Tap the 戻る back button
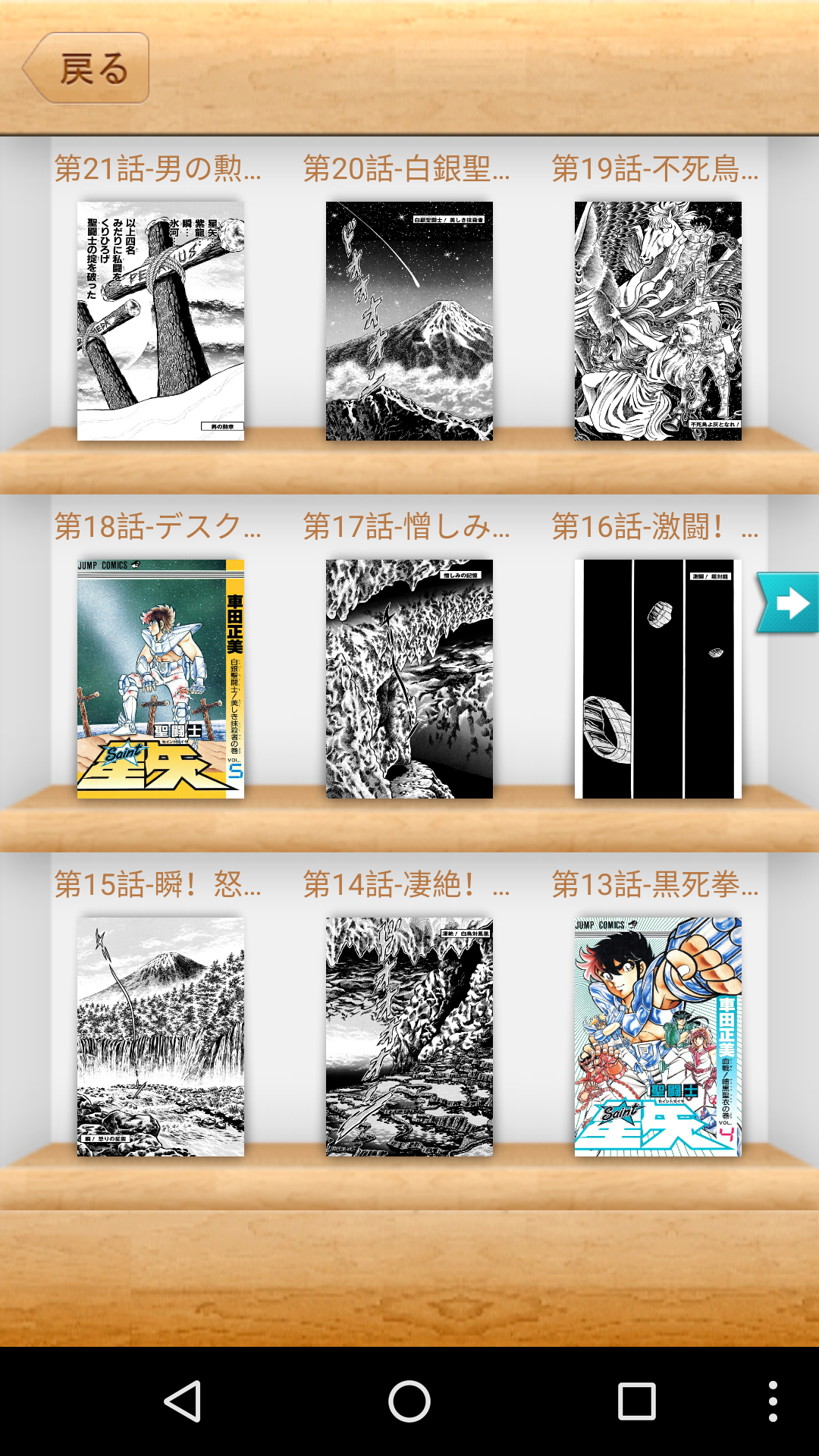 [86, 68]
